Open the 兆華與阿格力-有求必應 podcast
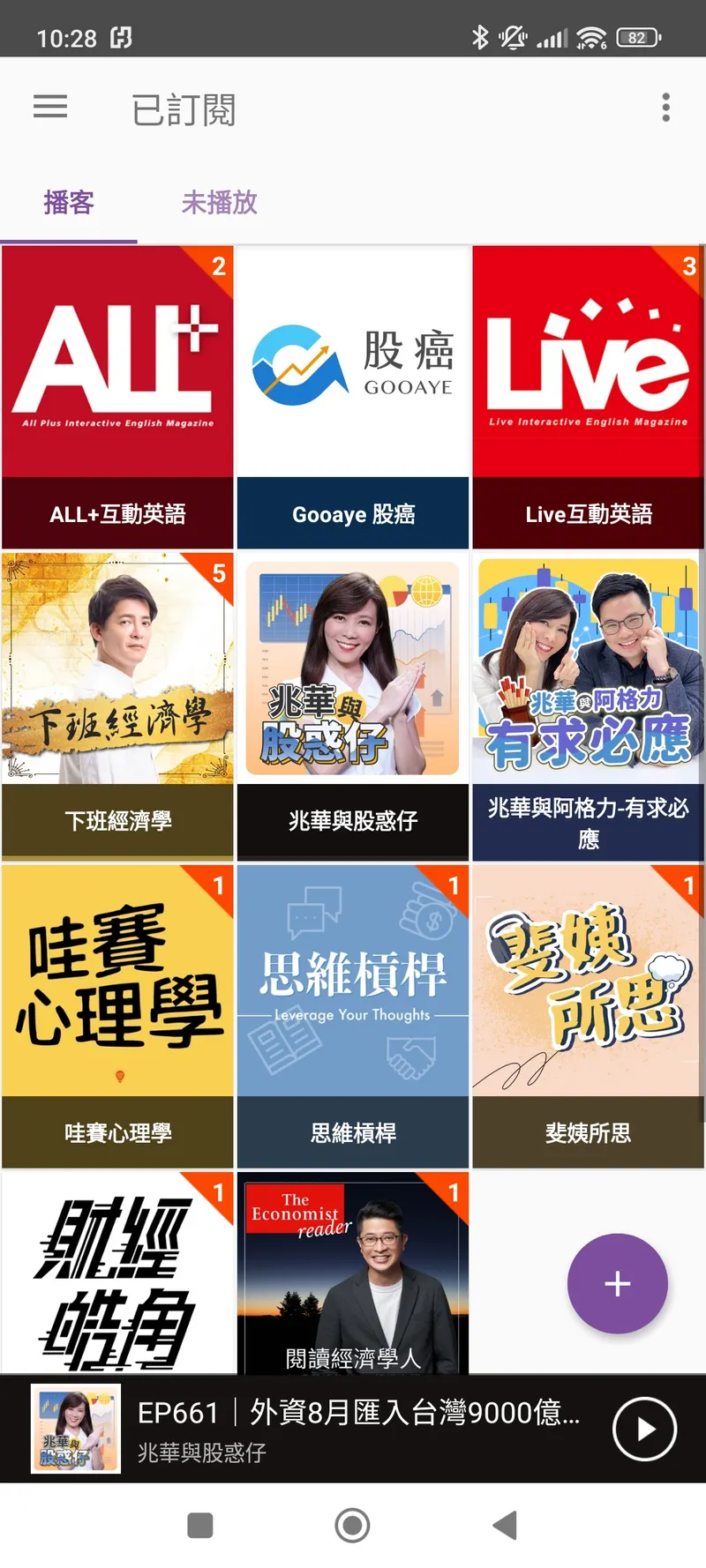This screenshot has height=1568, width=706. 589,706
